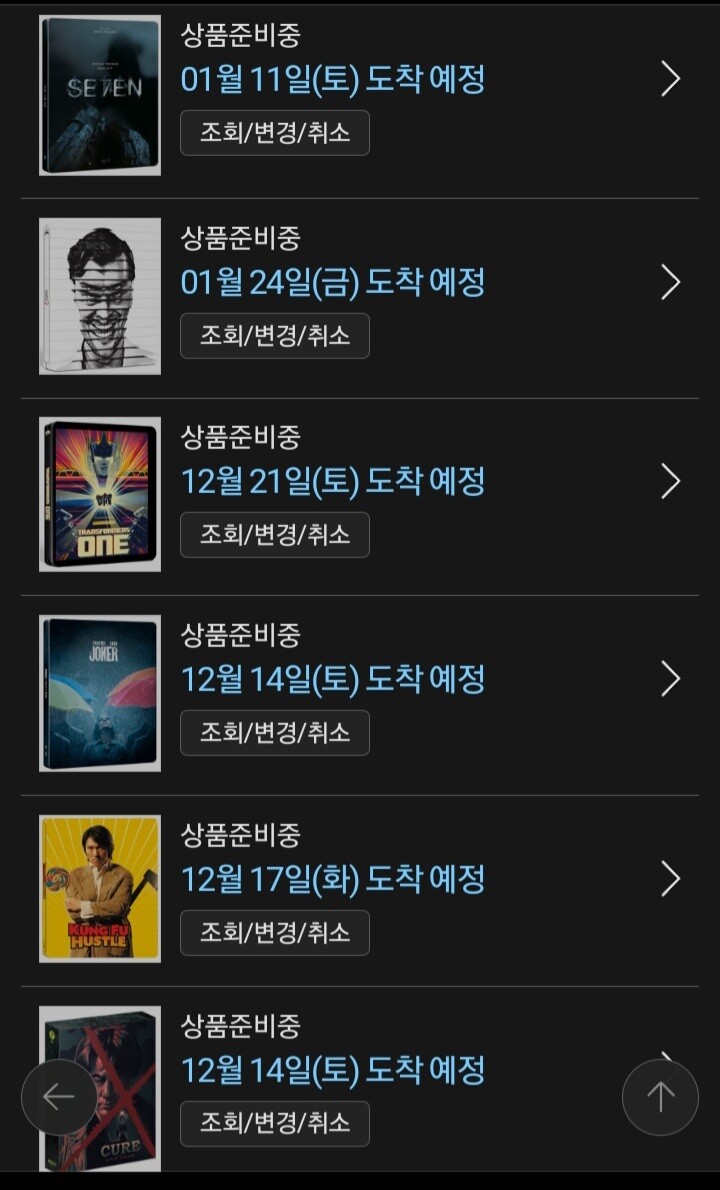Open order details arrow for 01월 11일 delivery
The width and height of the screenshot is (720, 1190).
670,79
